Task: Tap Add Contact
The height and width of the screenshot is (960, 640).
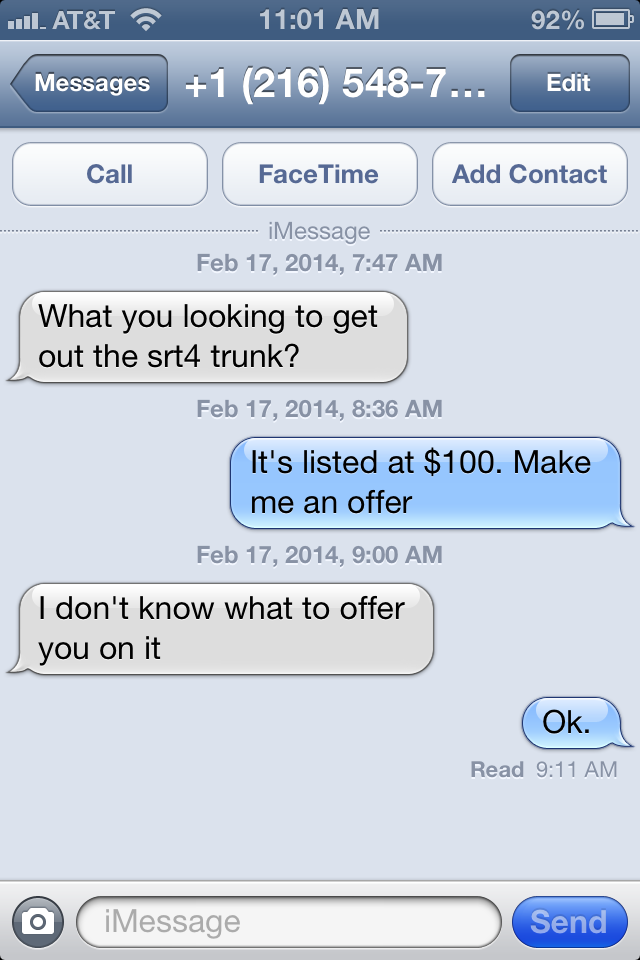Action: point(529,174)
